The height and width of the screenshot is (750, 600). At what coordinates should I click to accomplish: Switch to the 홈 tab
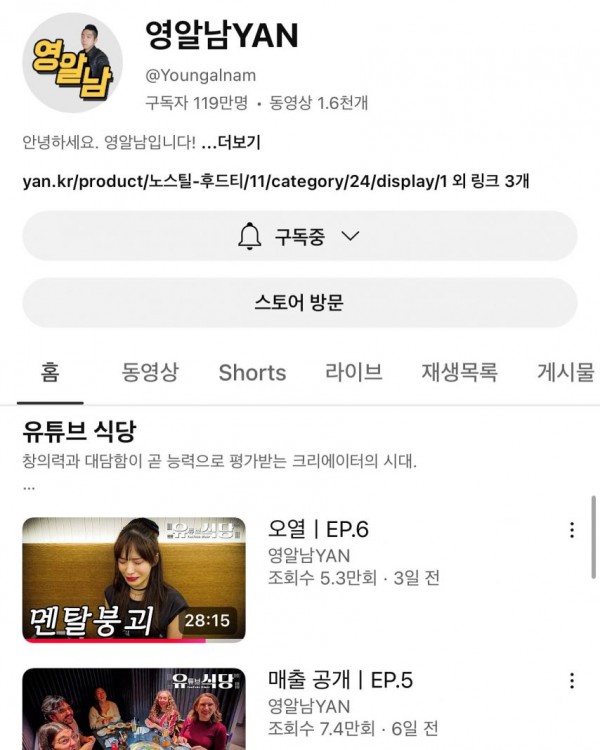pos(50,372)
